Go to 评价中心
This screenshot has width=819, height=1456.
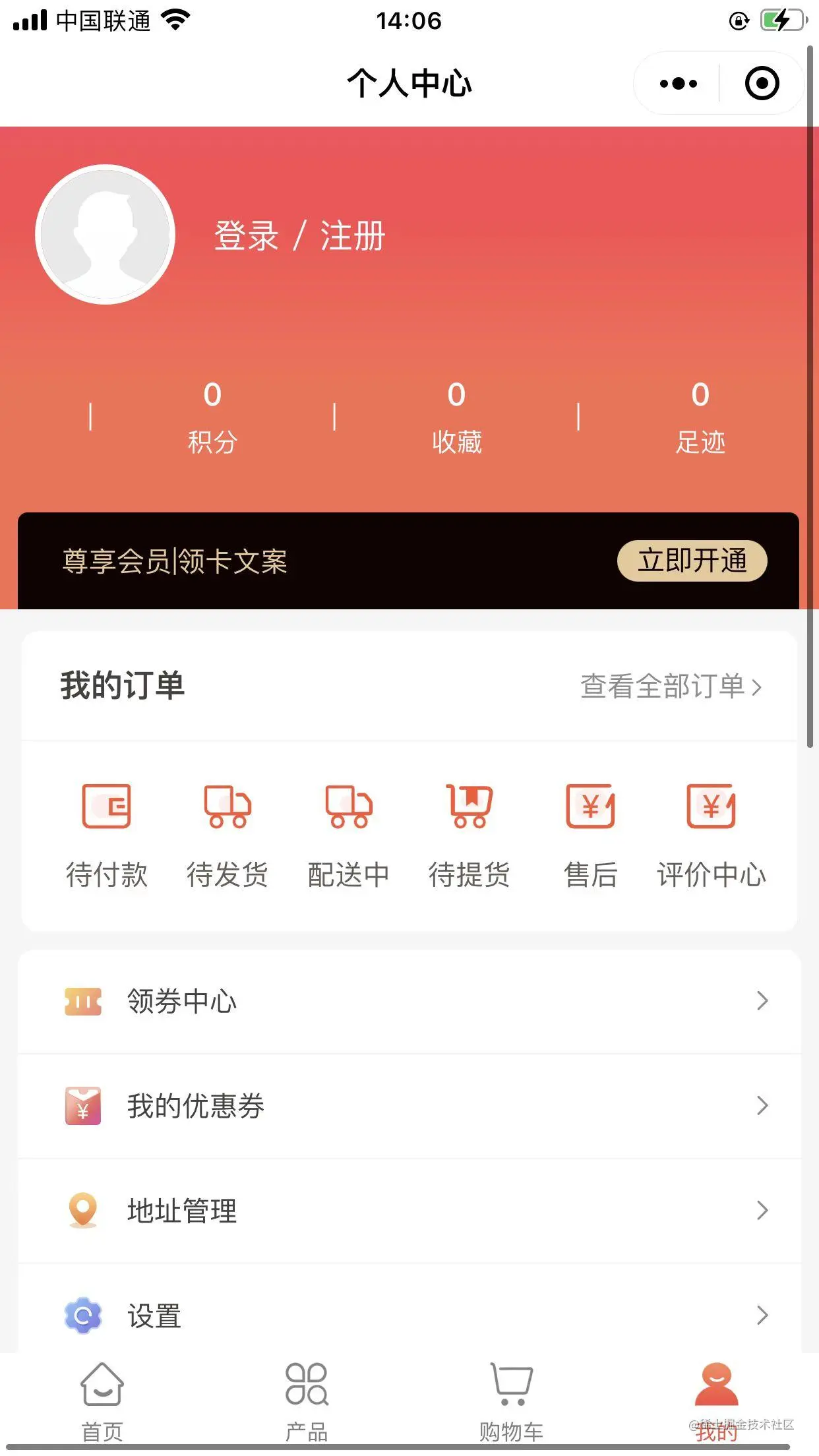(711, 835)
